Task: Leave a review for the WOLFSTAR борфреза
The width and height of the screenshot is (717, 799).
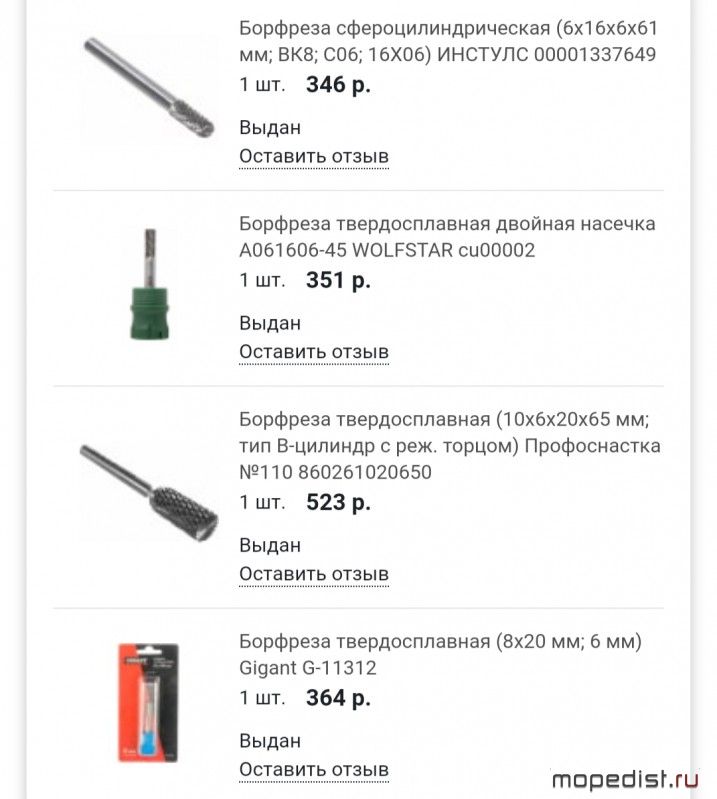Action: (x=314, y=352)
